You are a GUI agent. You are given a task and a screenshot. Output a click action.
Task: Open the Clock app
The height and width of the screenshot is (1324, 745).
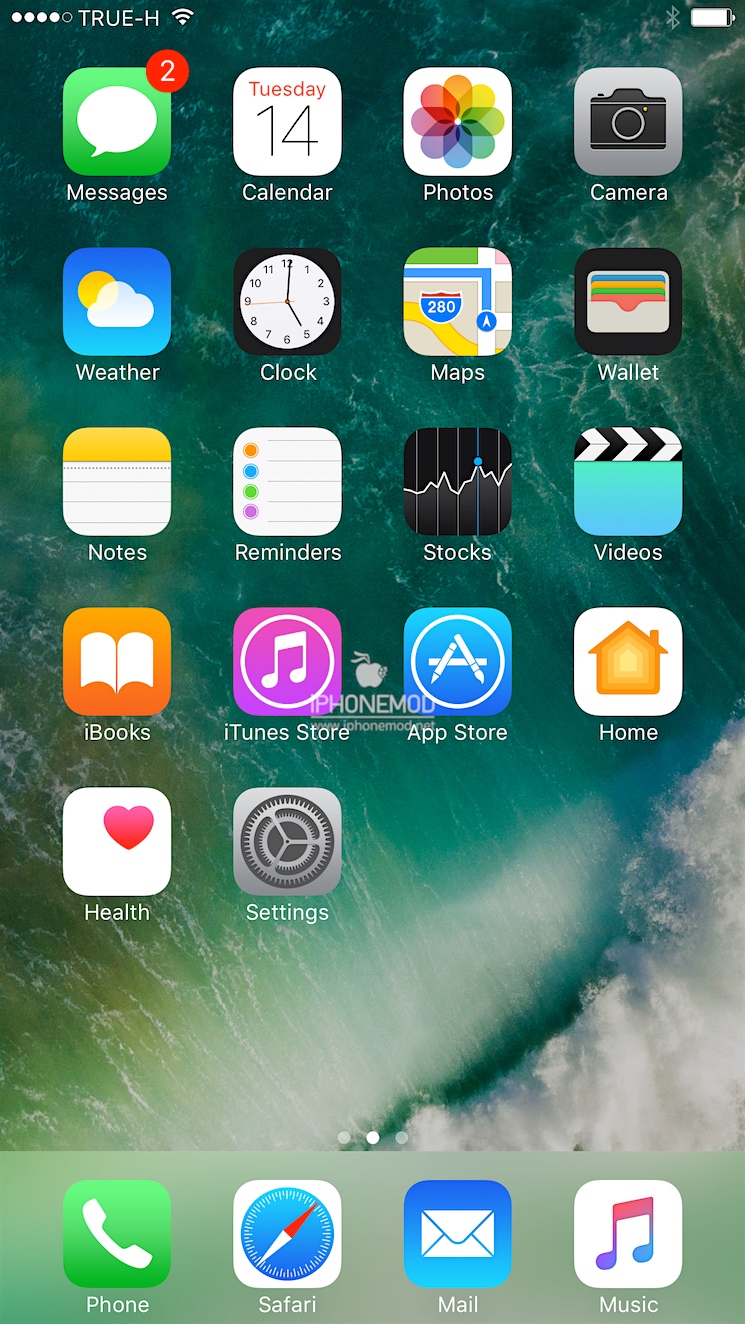coord(287,302)
